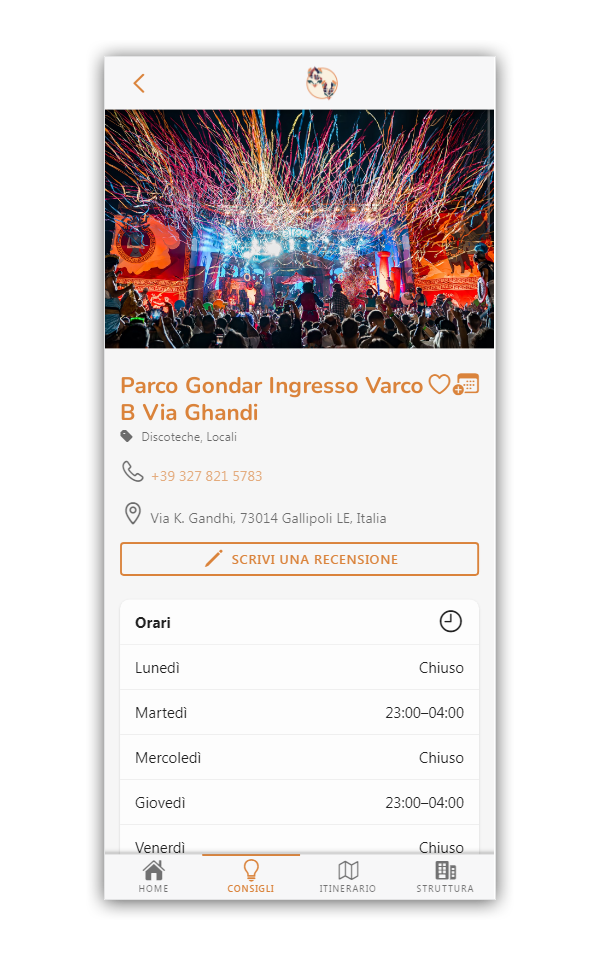Add Parco Gondar to favorites with heart
Screen dimensions: 600x960
pos(439,385)
